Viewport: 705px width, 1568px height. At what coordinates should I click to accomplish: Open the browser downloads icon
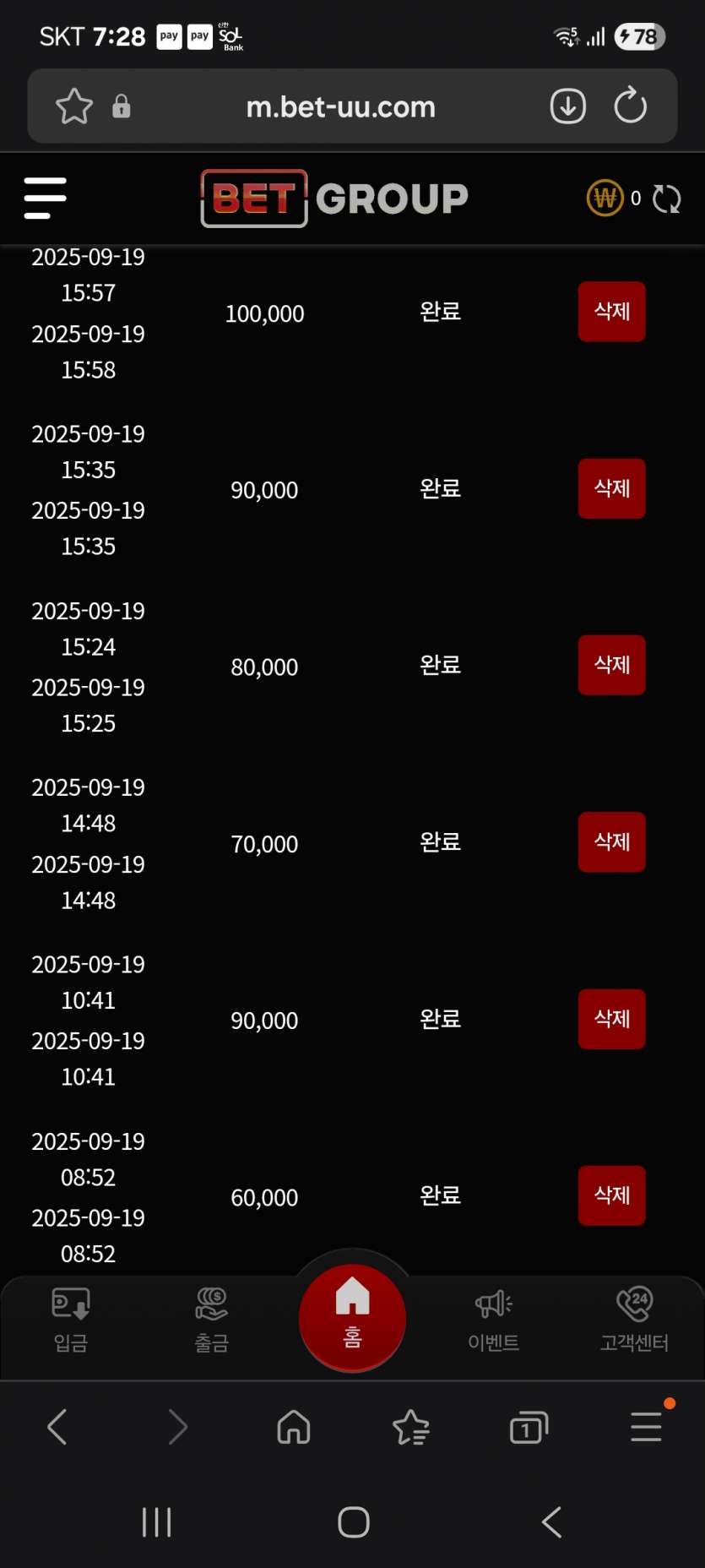tap(568, 106)
